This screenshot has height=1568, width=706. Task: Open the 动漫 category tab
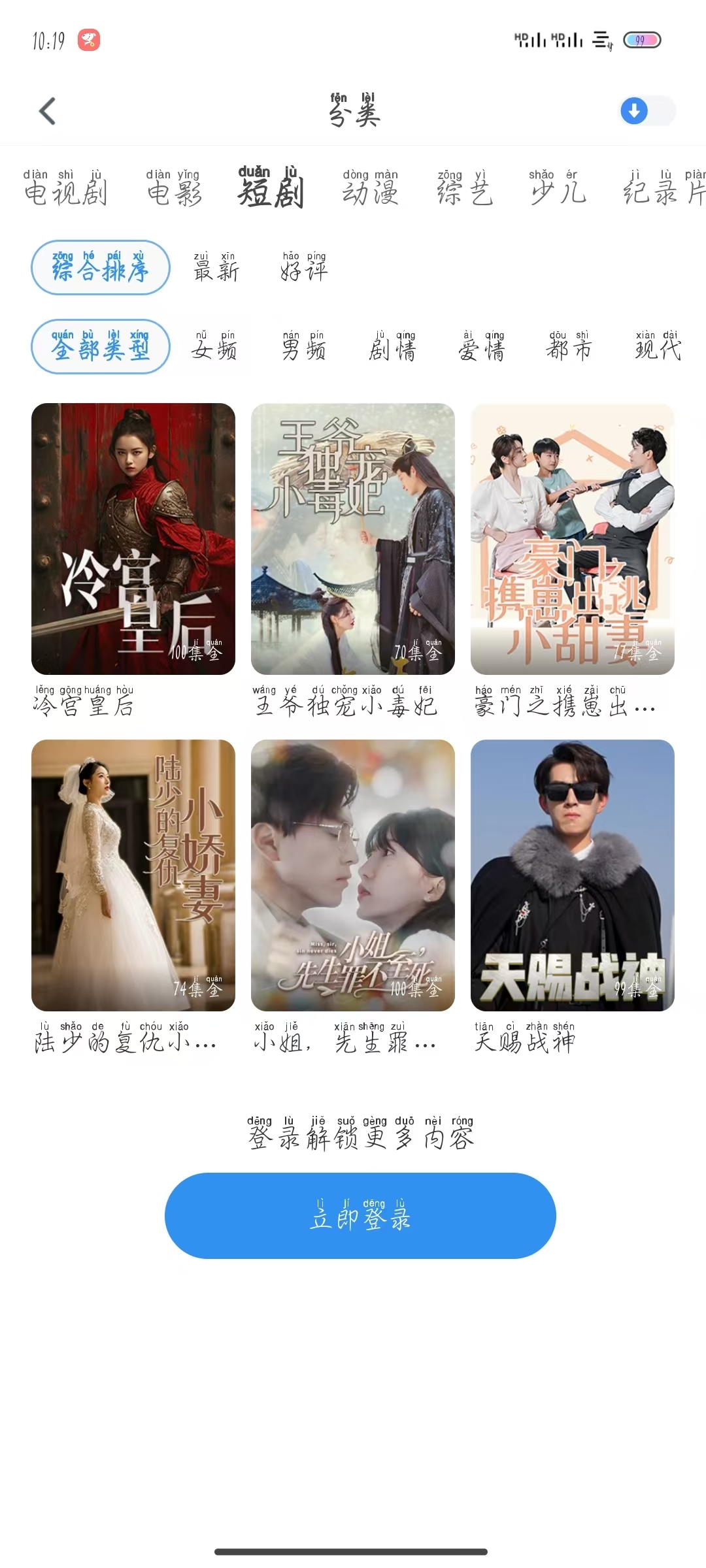coord(370,188)
